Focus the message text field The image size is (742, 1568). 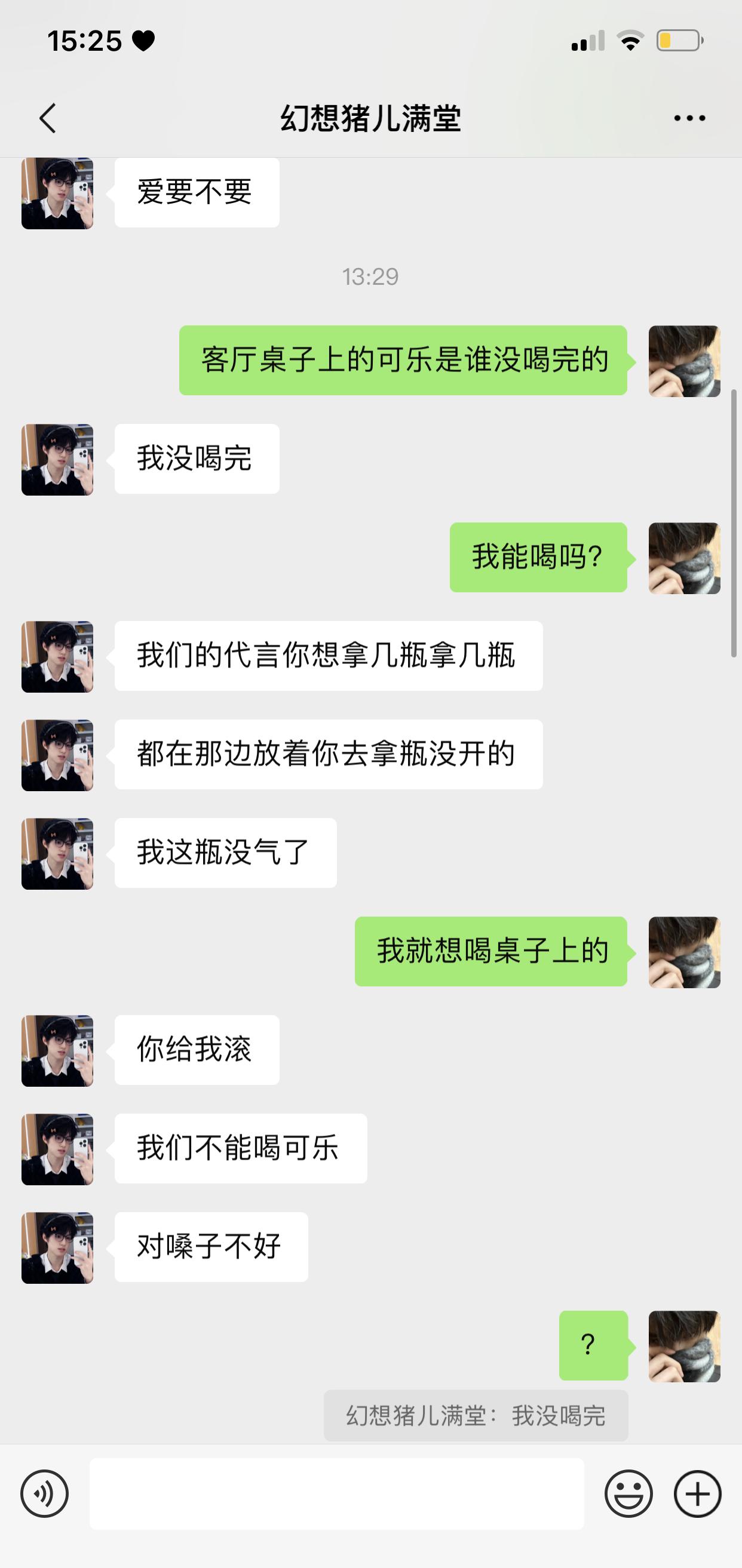point(336,1494)
